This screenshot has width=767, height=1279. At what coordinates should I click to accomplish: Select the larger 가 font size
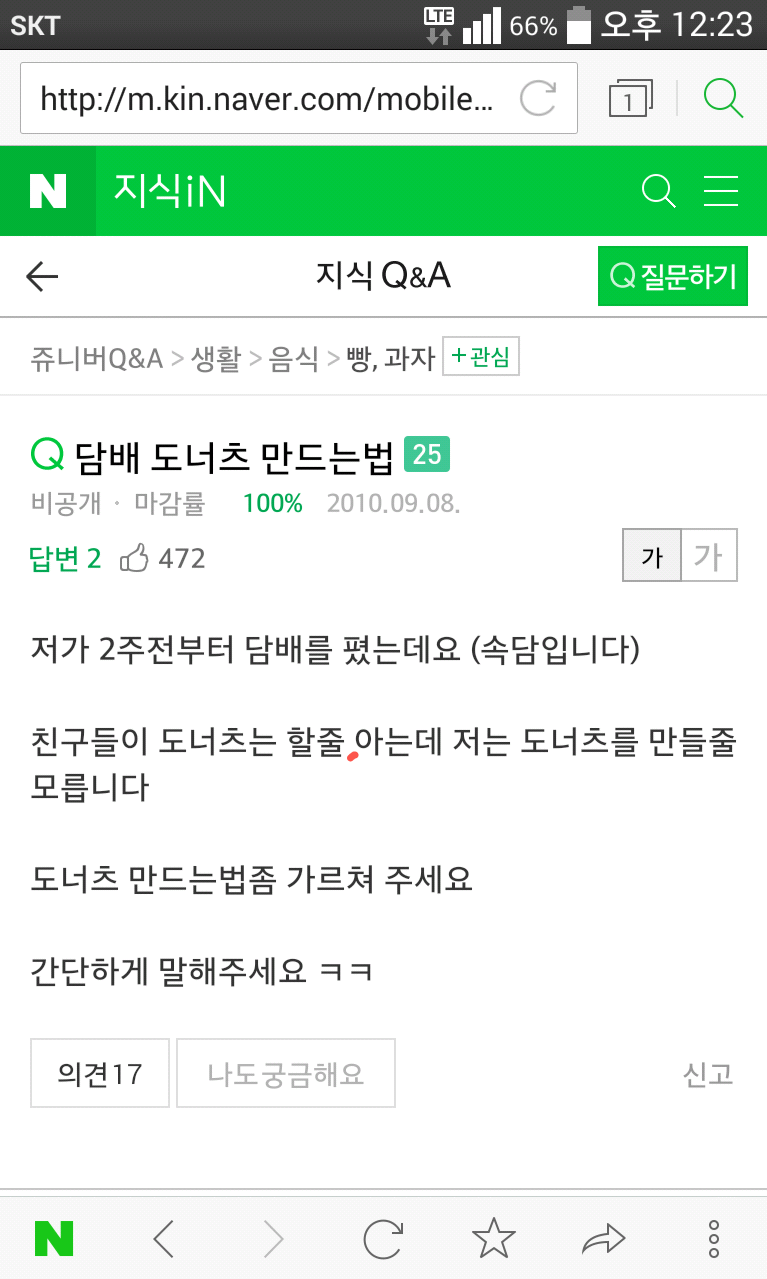tap(709, 556)
